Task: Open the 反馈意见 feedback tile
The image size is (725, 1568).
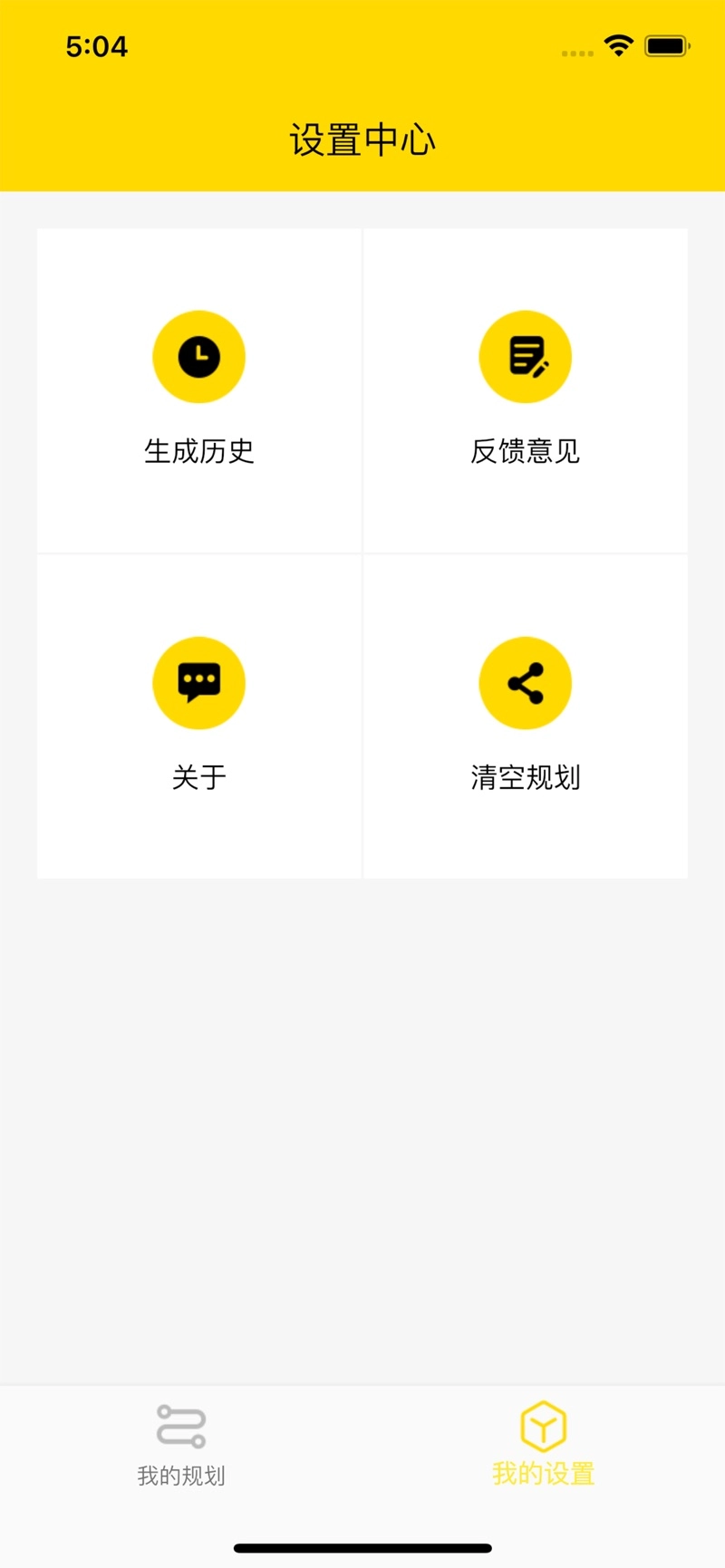Action: pyautogui.click(x=525, y=390)
